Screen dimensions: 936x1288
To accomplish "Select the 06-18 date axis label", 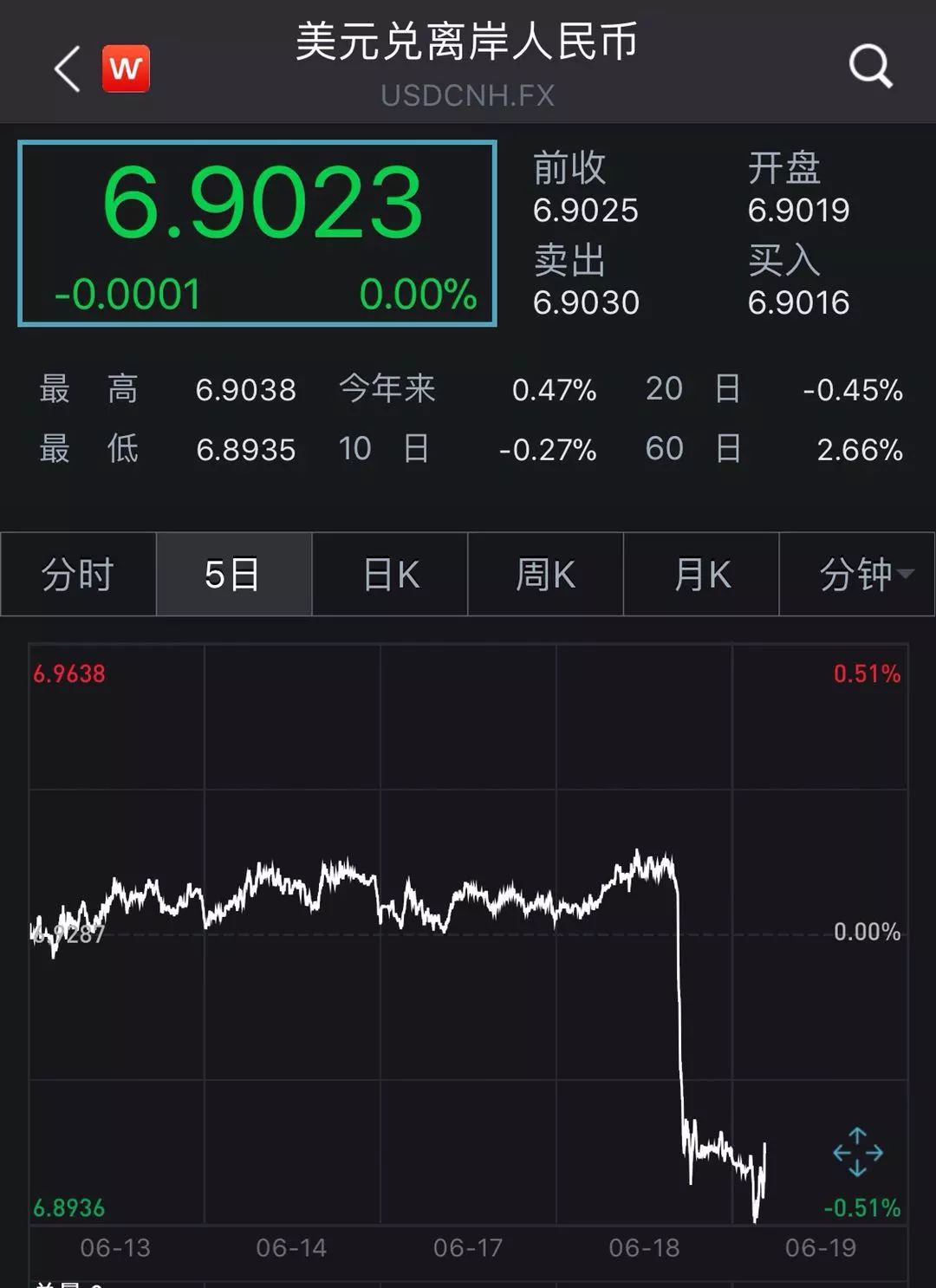I will click(x=645, y=1248).
